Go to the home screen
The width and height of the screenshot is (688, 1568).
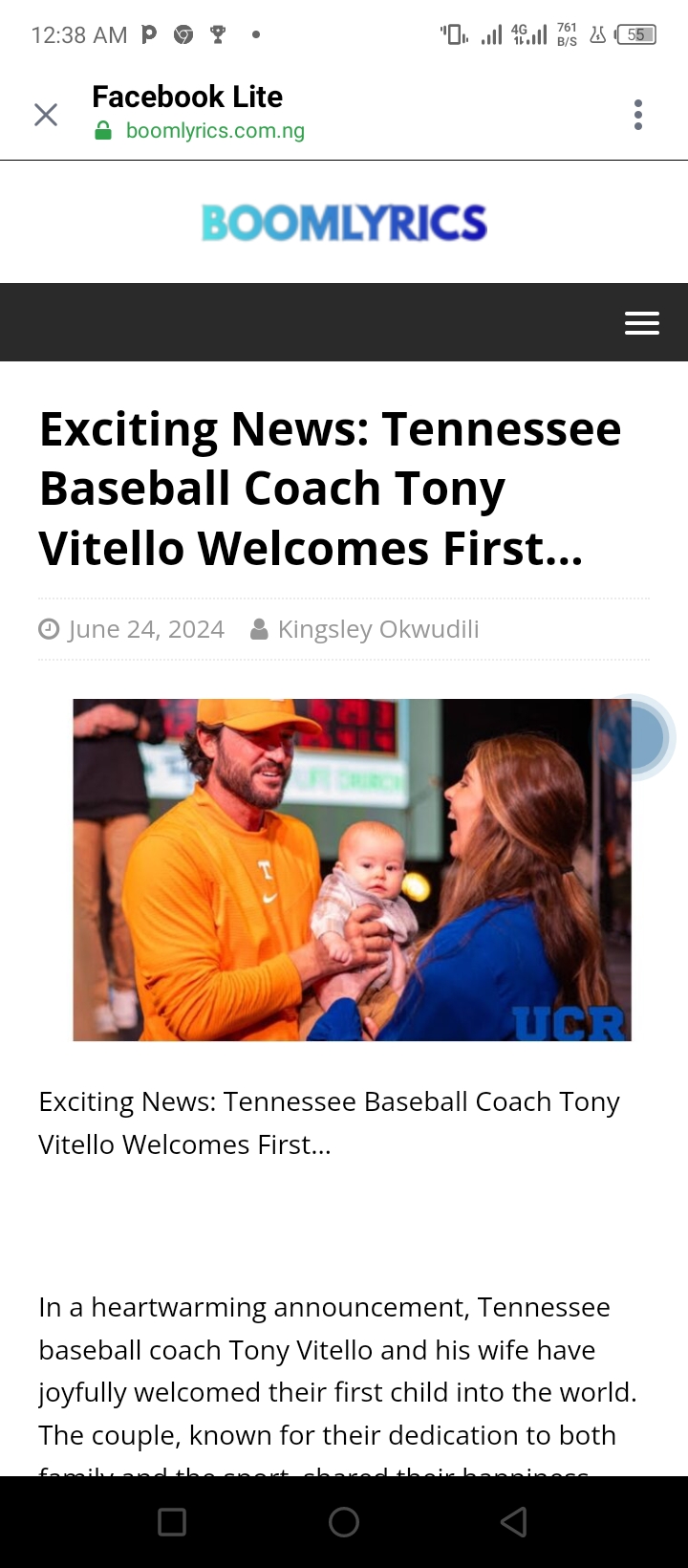point(344,1522)
